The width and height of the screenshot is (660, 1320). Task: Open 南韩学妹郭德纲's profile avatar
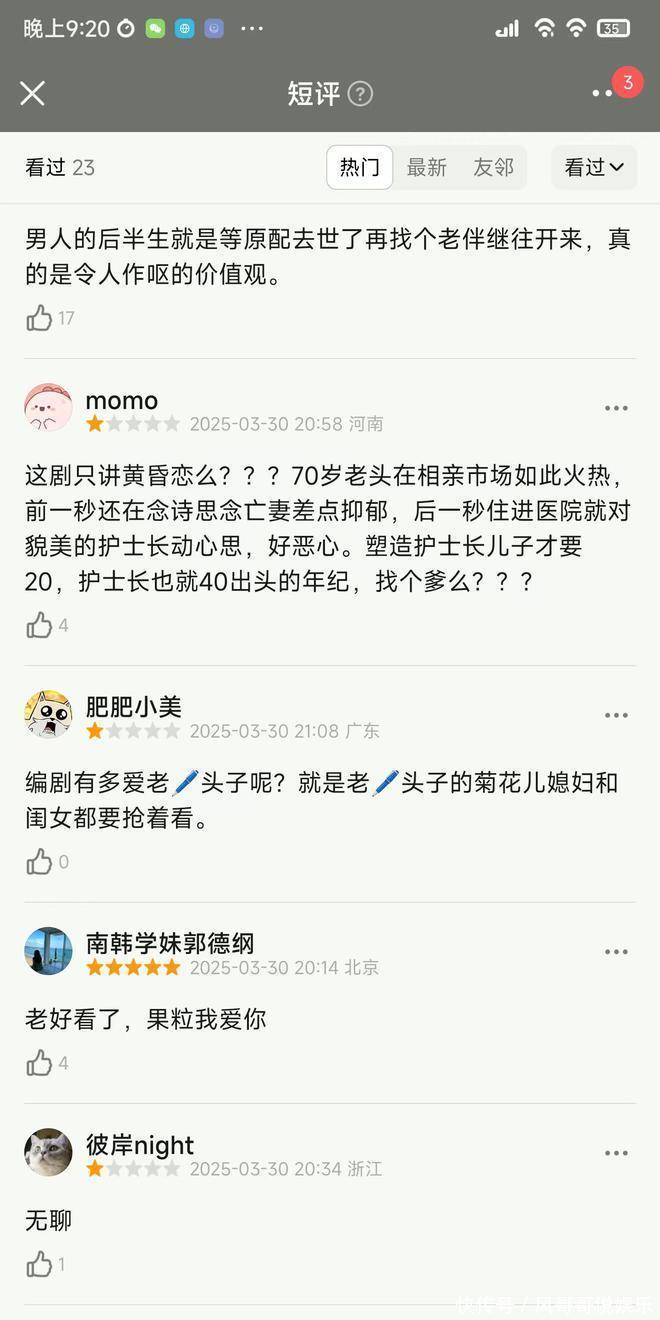(48, 951)
